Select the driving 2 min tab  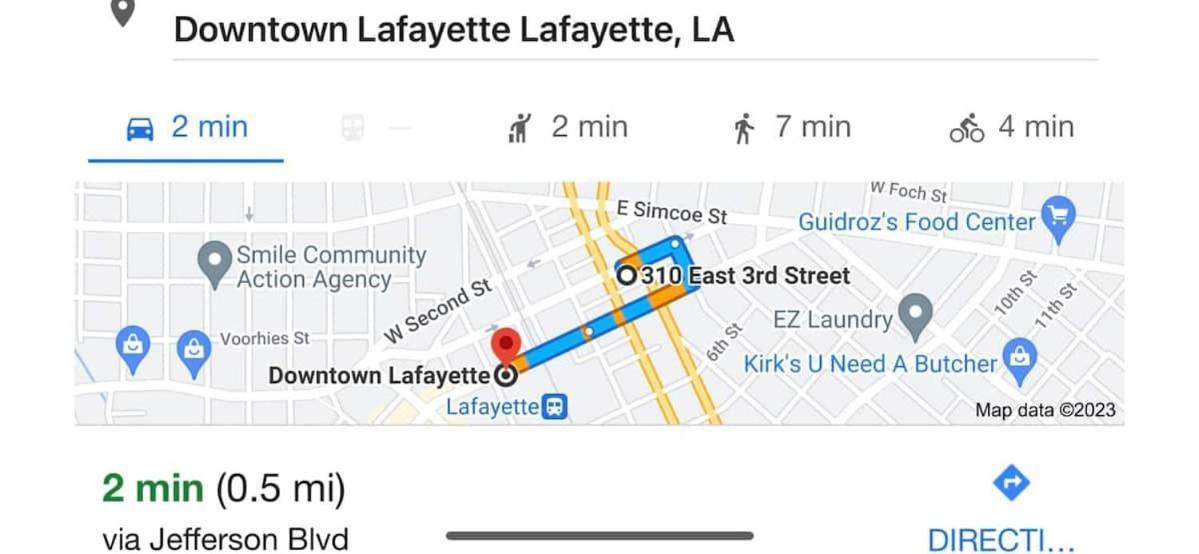click(186, 128)
